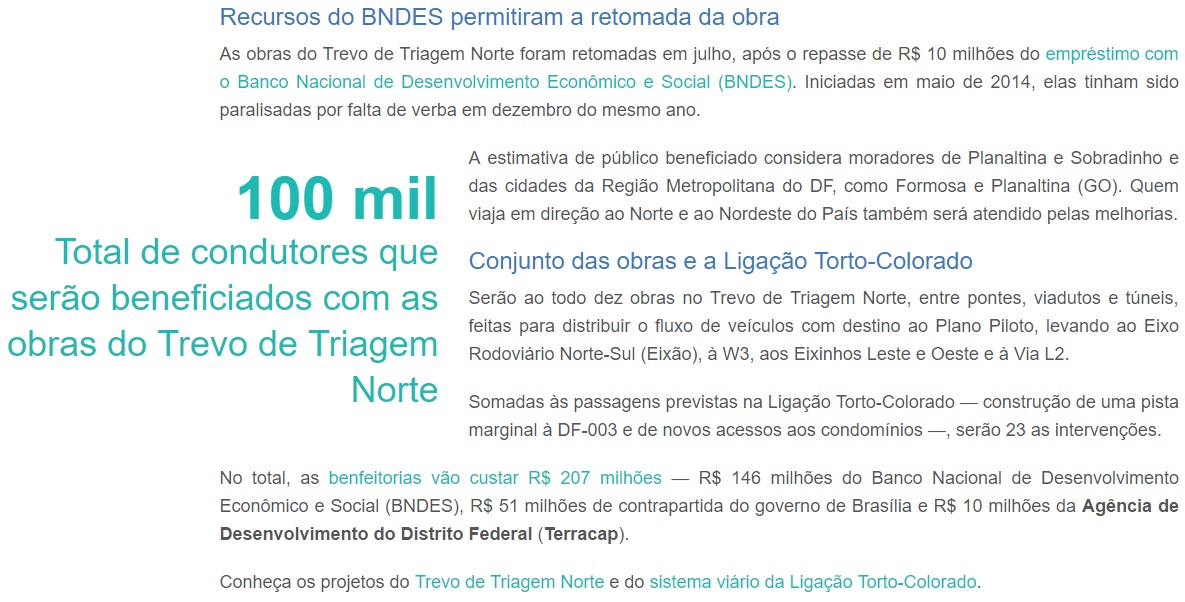This screenshot has height=602, width=1185.
Task: Open the Trevo de Triagem Norte projects link
Action: pyautogui.click(x=509, y=582)
